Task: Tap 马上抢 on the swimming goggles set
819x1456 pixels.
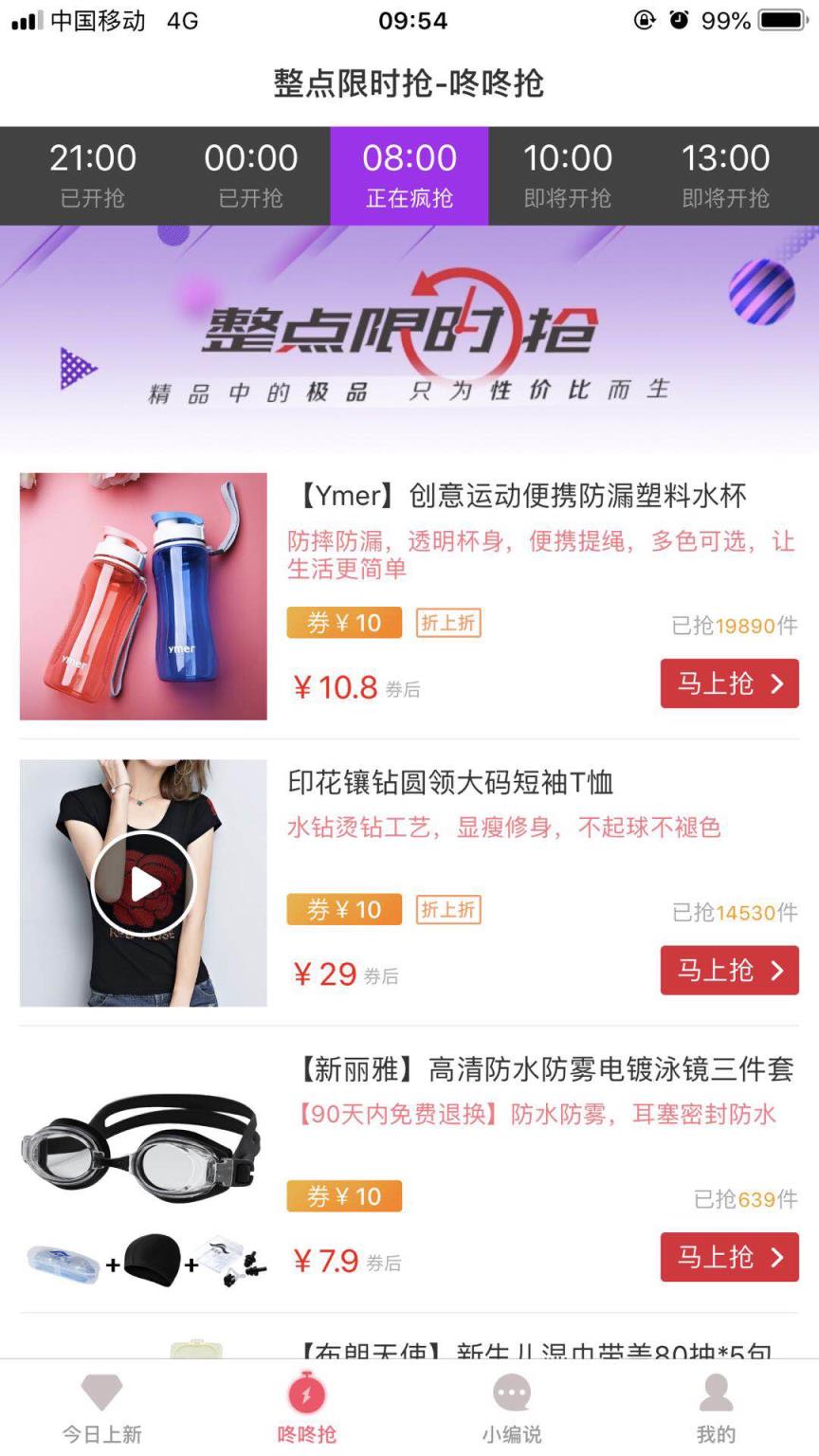Action: click(x=729, y=1257)
